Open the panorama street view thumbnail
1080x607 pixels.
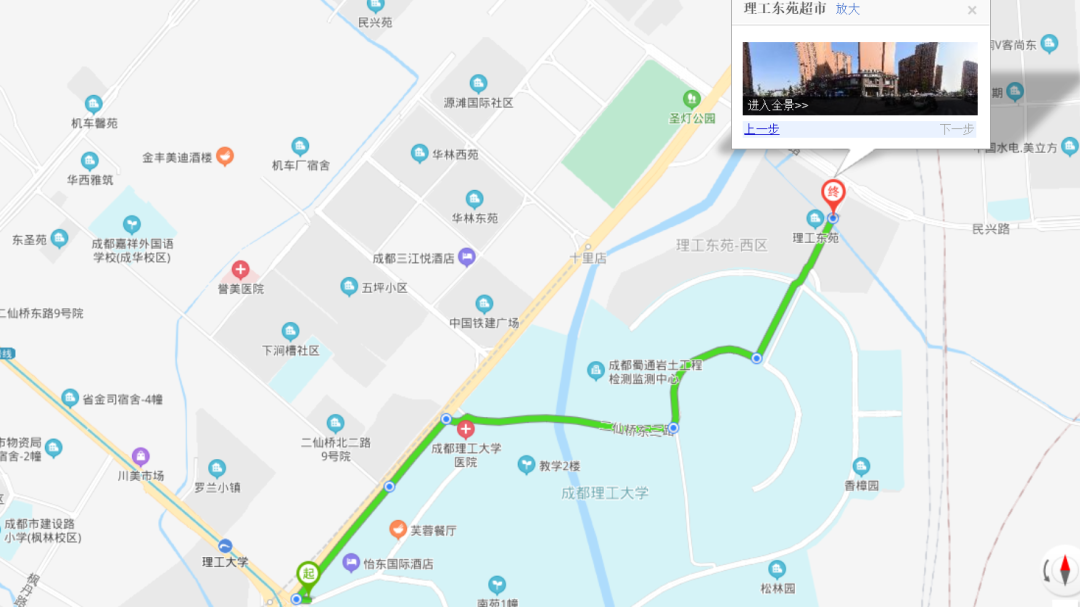point(859,78)
